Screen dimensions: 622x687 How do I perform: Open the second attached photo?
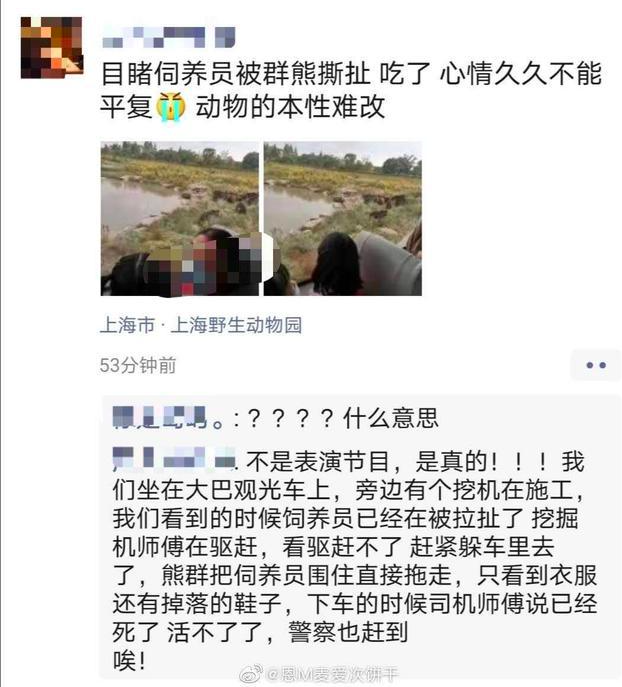tap(342, 218)
